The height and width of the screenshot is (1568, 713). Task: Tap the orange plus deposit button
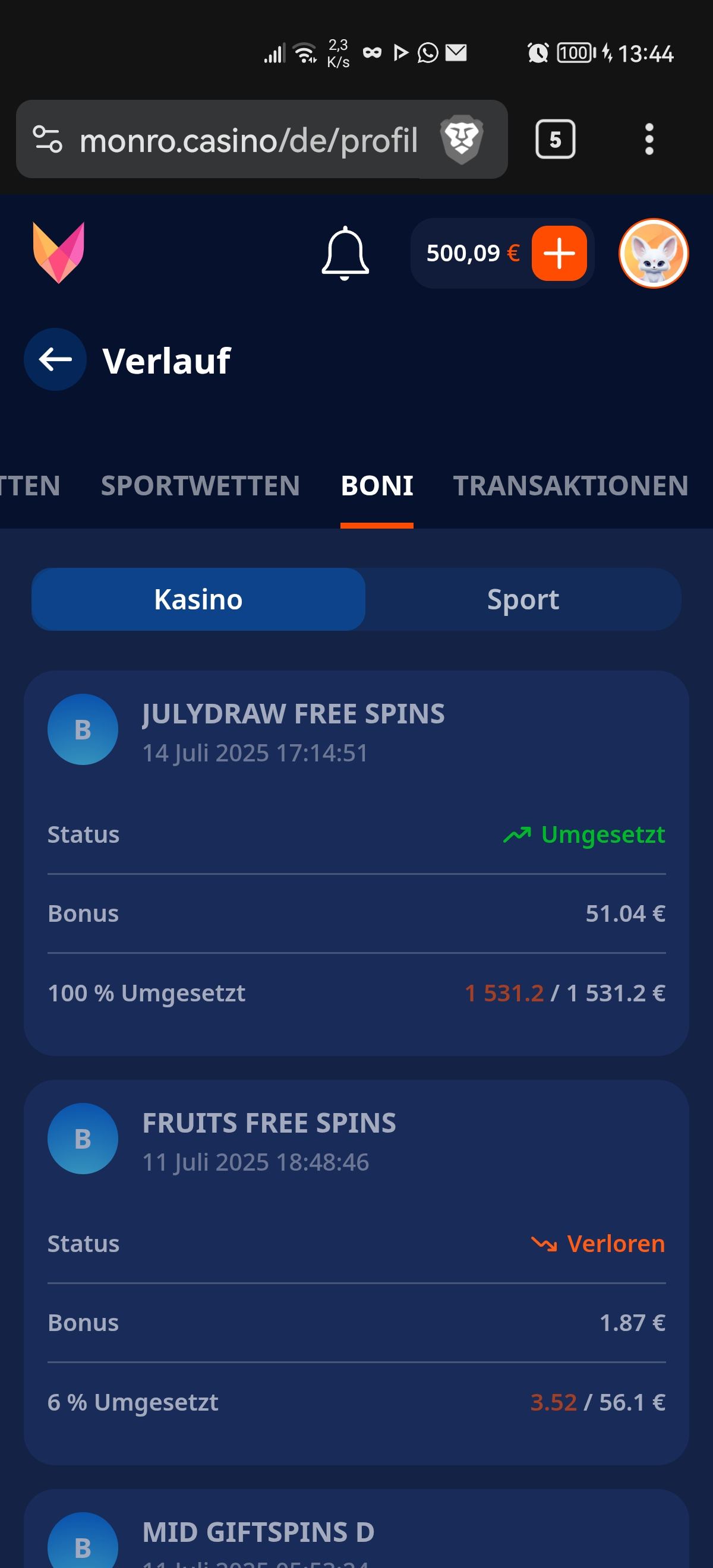pyautogui.click(x=559, y=253)
